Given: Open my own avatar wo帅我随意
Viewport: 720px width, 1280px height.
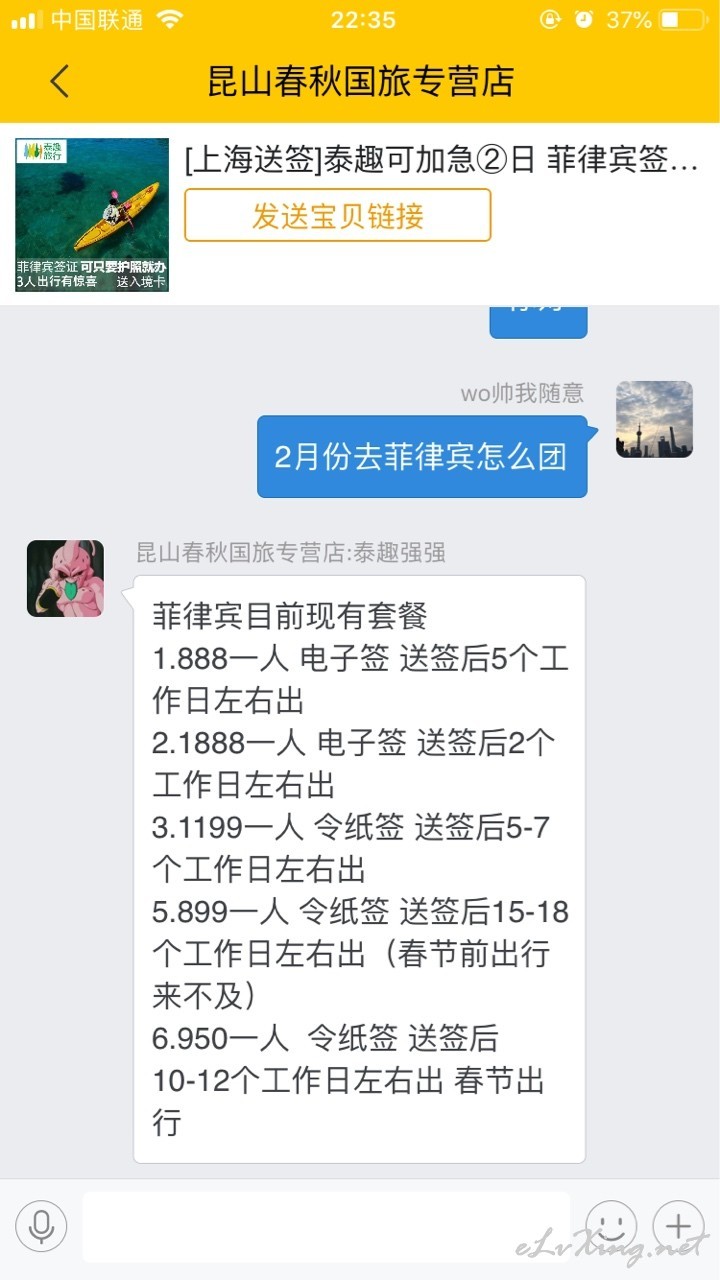Looking at the screenshot, I should [654, 419].
